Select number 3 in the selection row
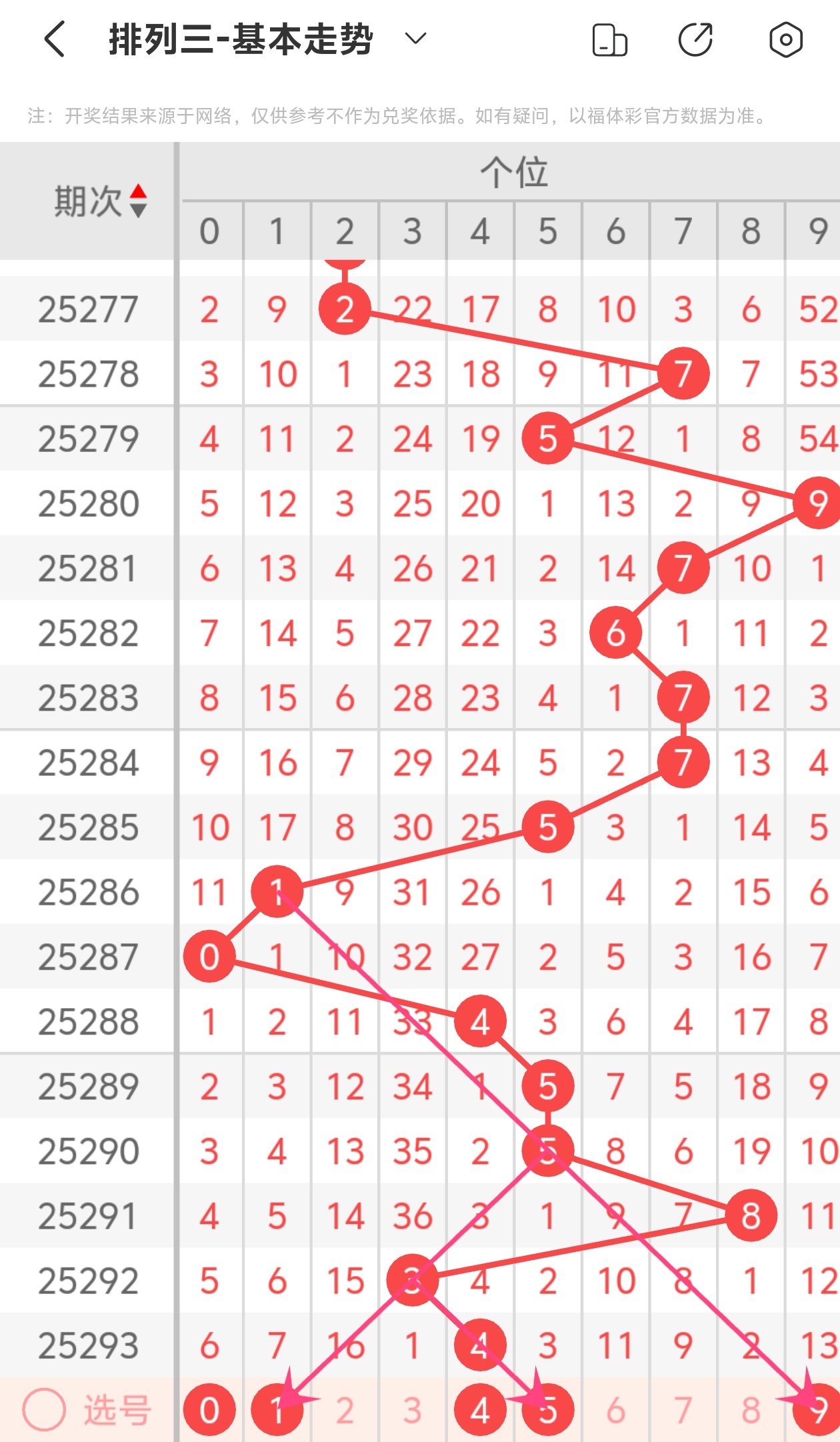 [413, 1409]
